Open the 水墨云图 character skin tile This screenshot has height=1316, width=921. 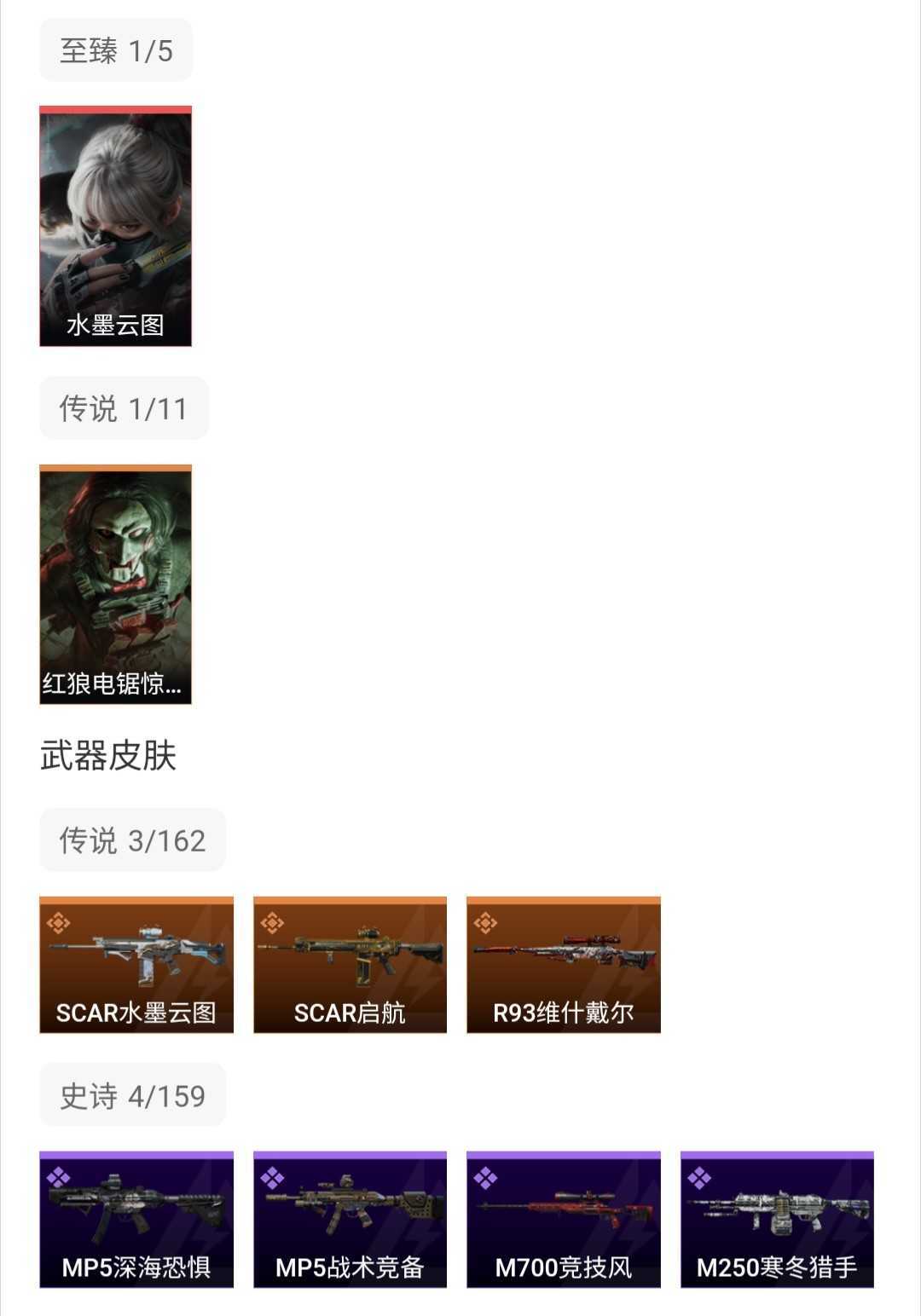(x=115, y=226)
